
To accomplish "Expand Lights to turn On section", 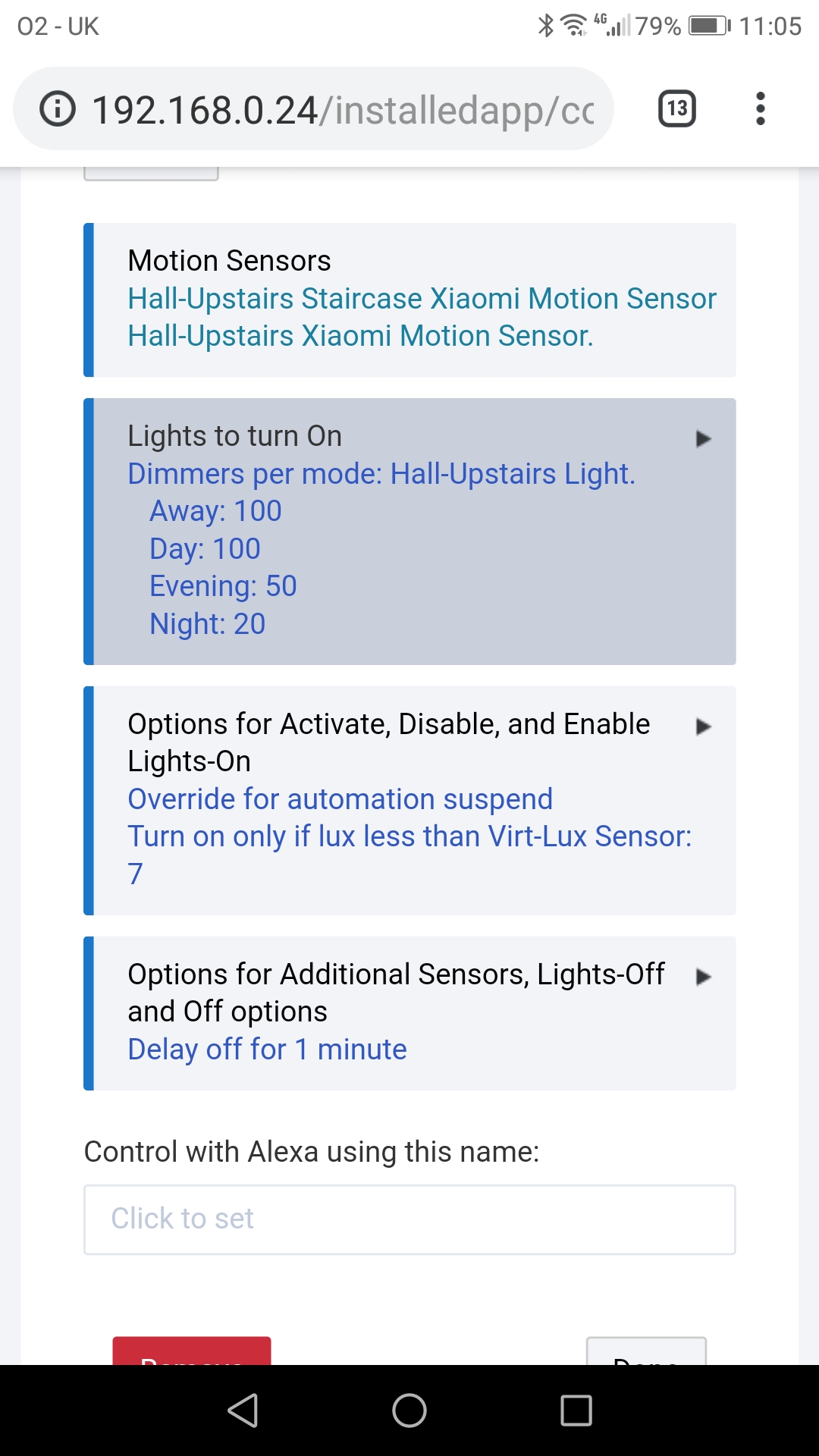I will [409, 532].
